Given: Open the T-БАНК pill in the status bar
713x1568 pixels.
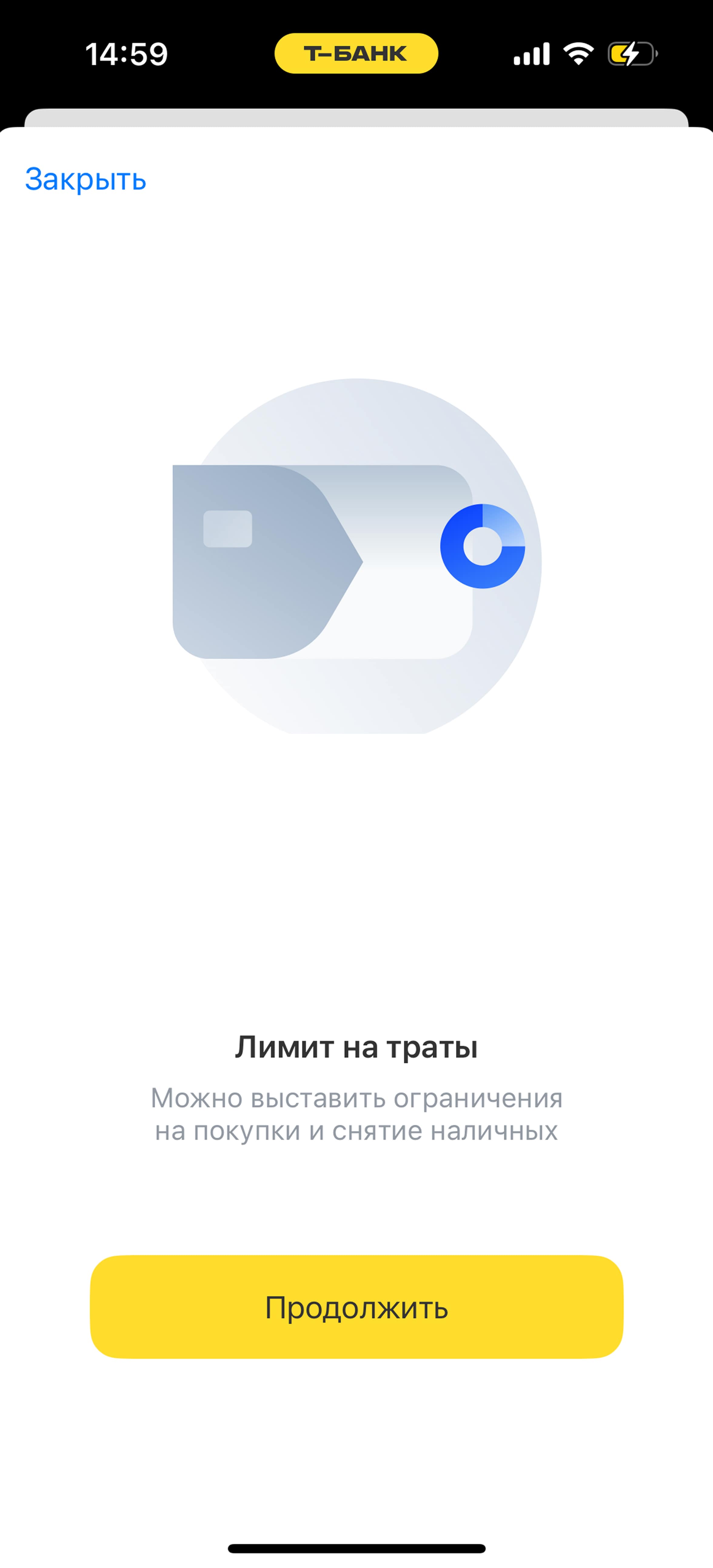Looking at the screenshot, I should 356,54.
